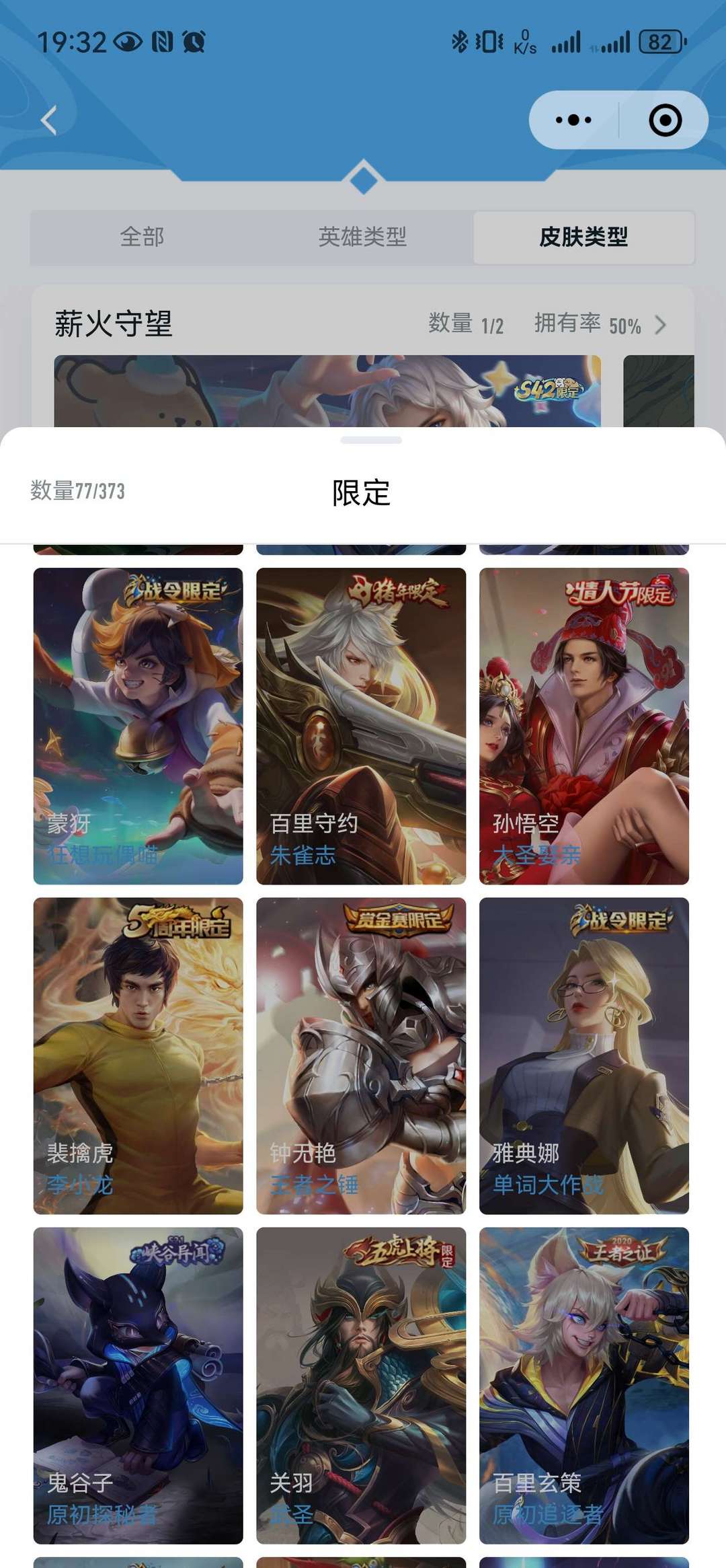Switch to the 英雄类型 tab
Screen dimensions: 726x1568
(x=362, y=237)
